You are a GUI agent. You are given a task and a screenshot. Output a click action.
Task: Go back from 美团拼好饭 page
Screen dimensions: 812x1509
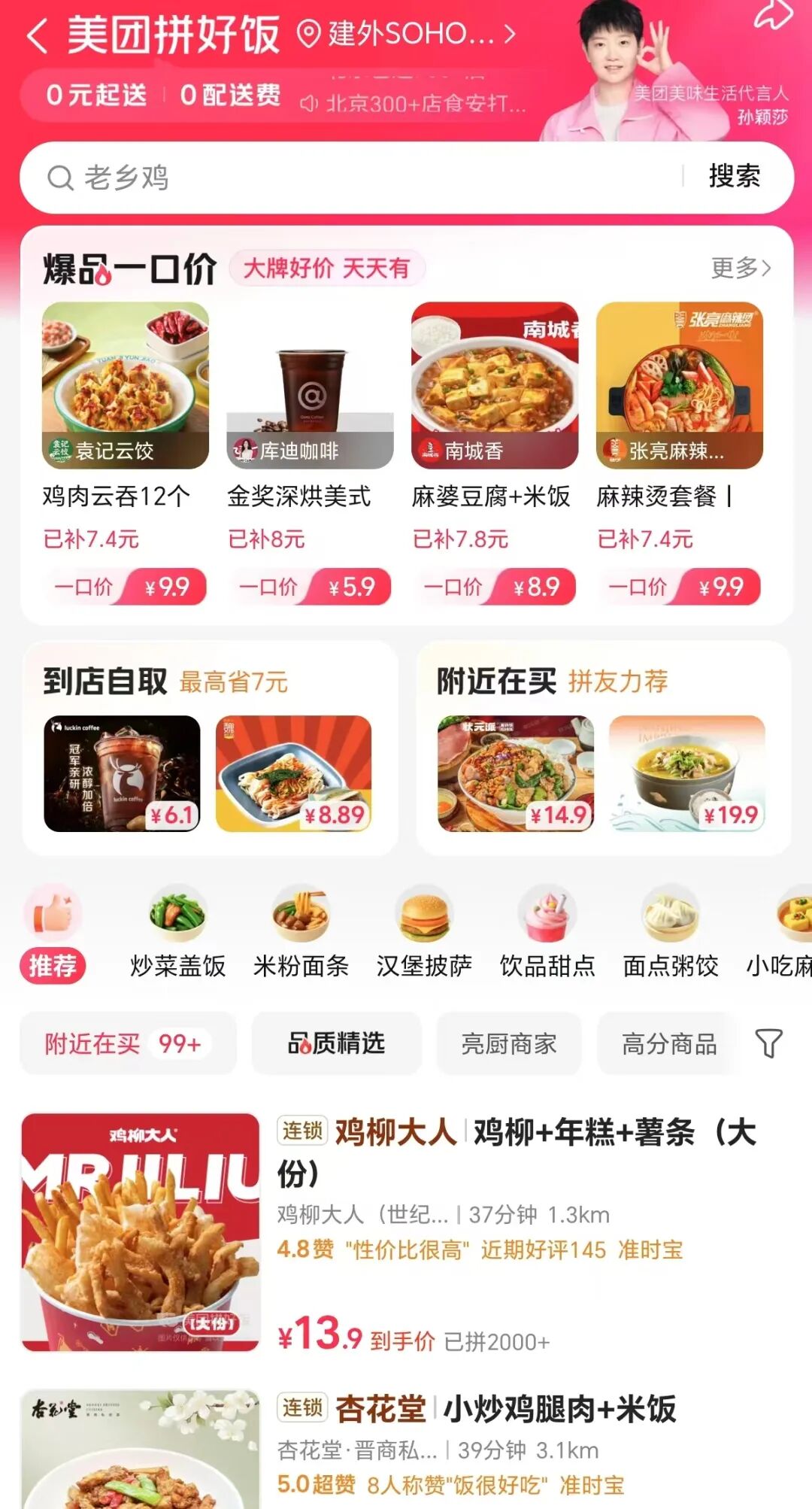pyautogui.click(x=38, y=35)
